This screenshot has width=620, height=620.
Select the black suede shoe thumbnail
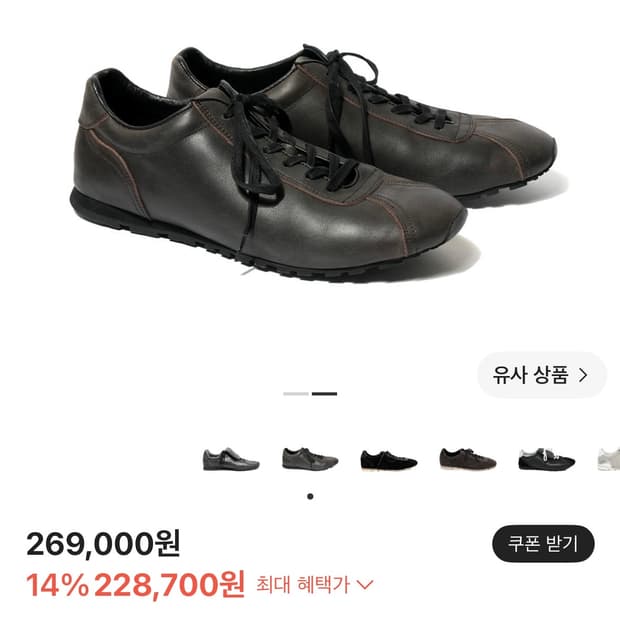pos(389,460)
